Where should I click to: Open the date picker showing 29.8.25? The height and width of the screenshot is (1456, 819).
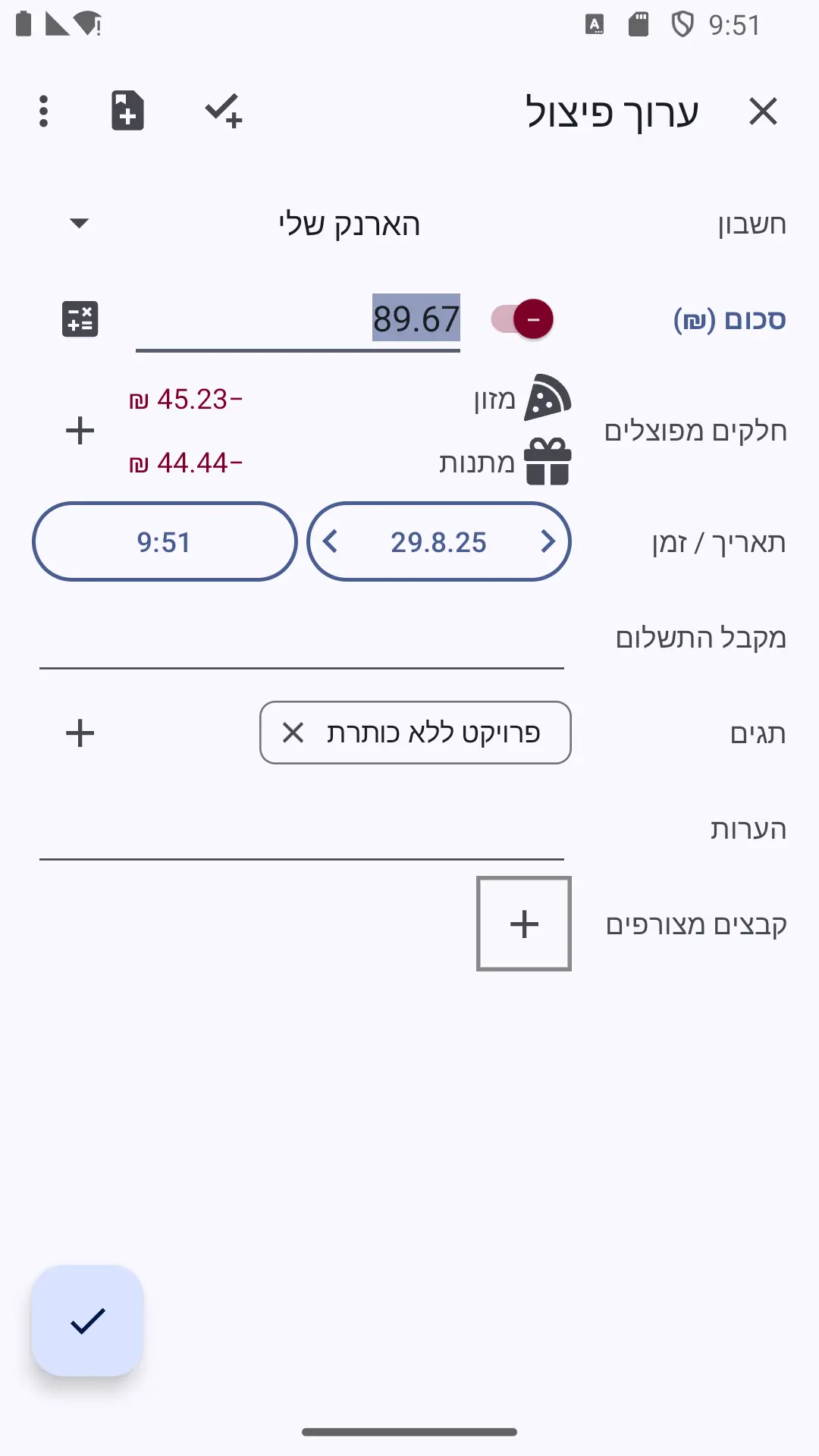tap(438, 542)
